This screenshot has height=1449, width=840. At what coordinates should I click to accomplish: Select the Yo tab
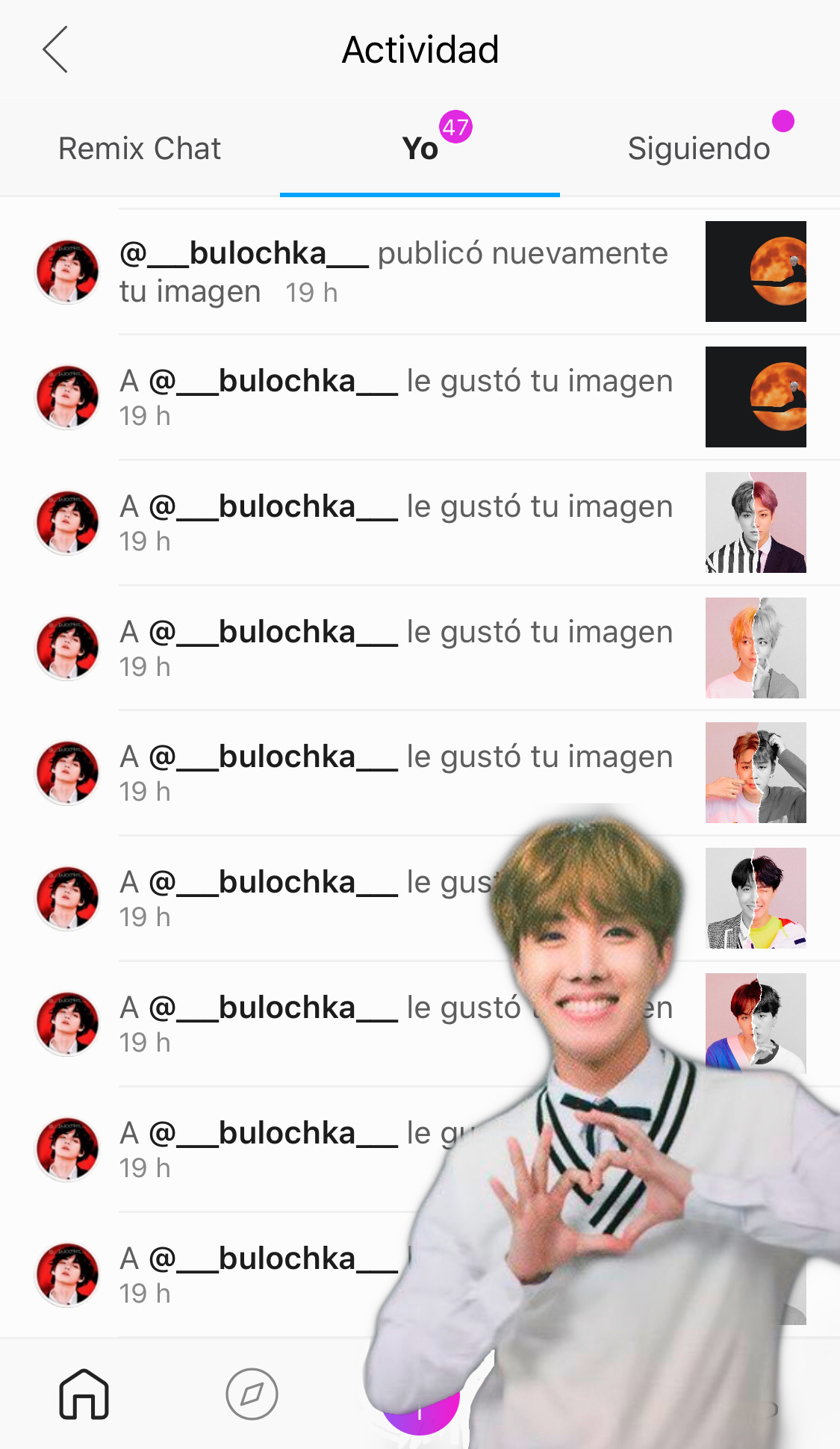420,149
